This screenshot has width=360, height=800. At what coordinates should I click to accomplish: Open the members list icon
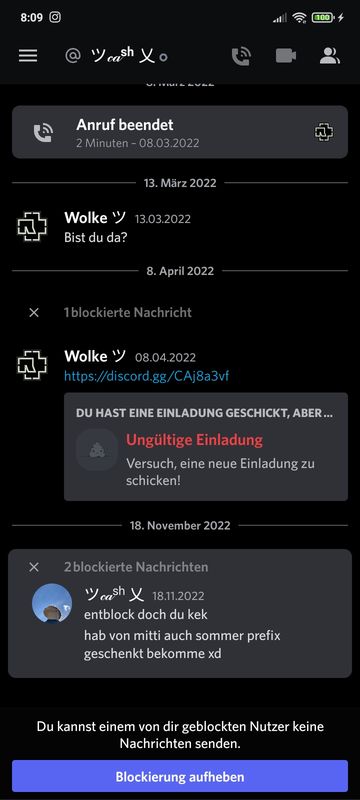[330, 56]
